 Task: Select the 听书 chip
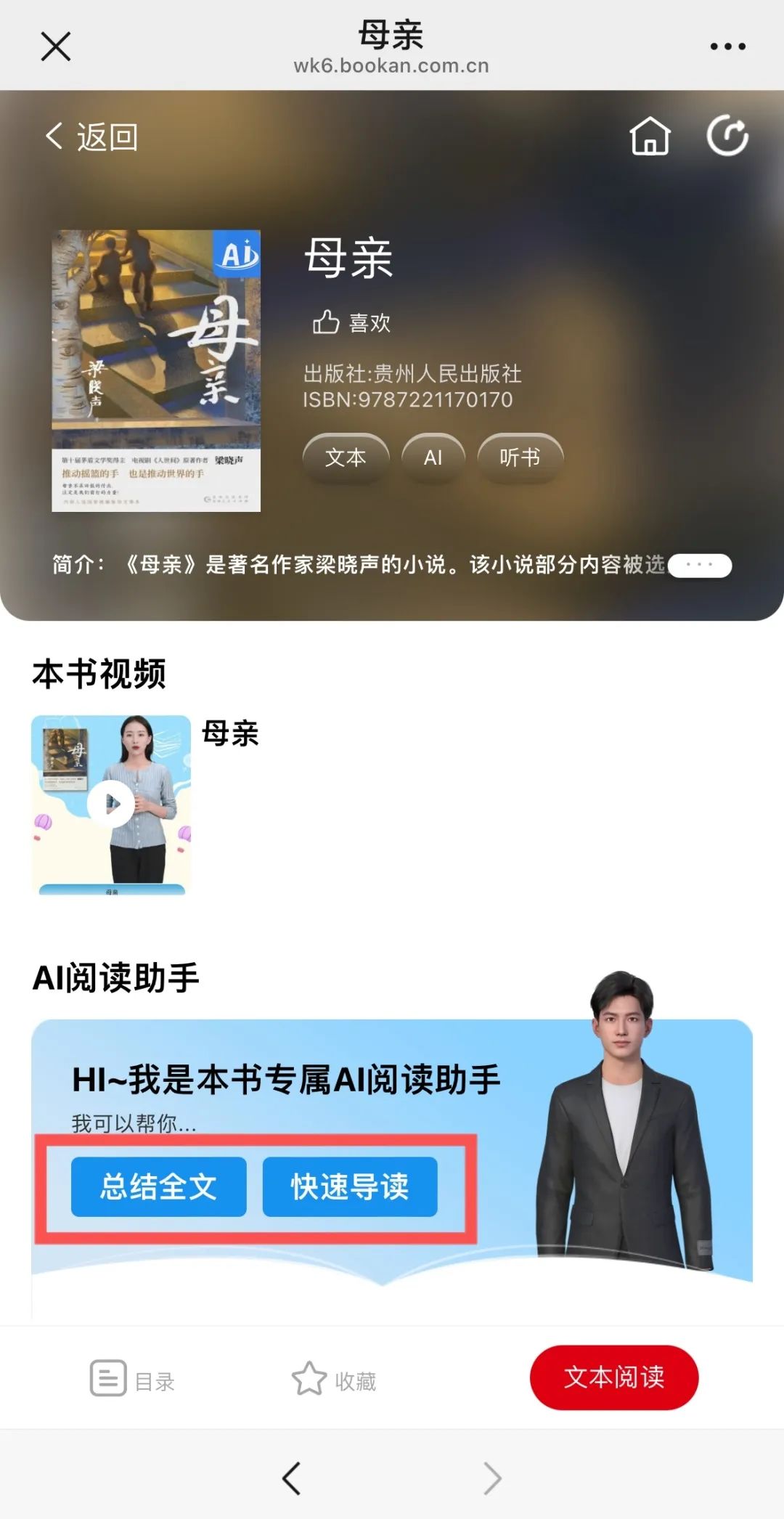click(520, 457)
